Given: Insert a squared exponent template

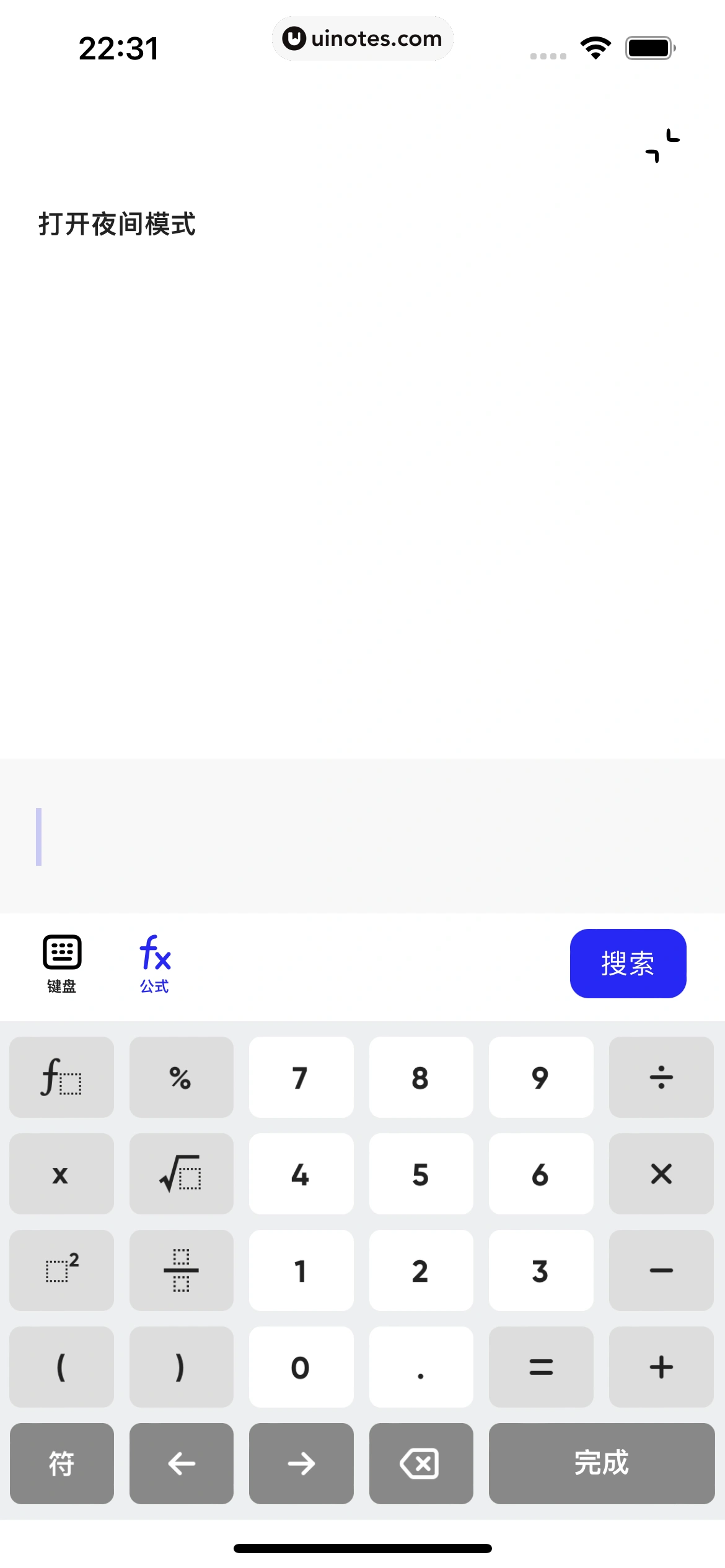Looking at the screenshot, I should pos(61,1271).
